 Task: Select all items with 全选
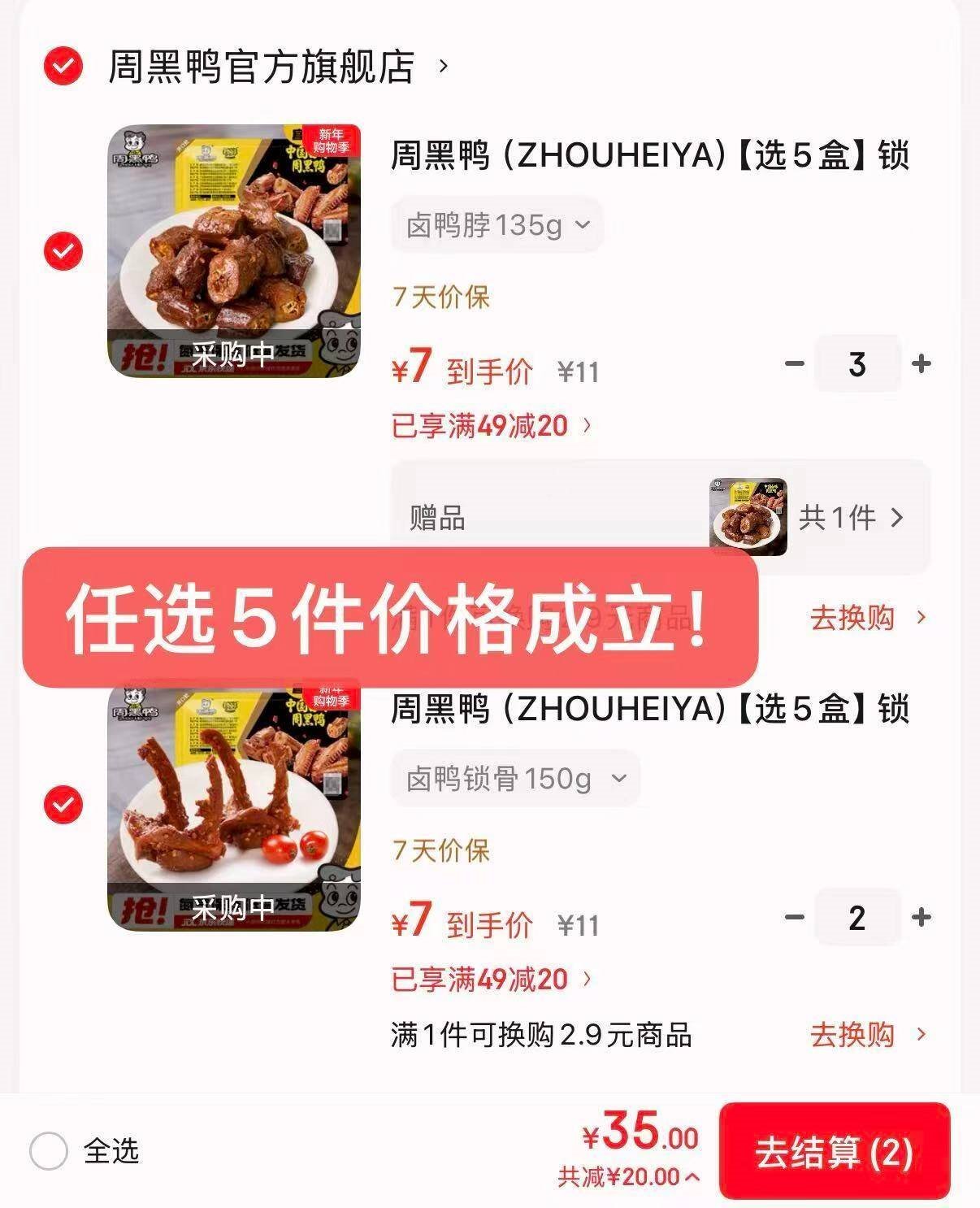[49, 1151]
